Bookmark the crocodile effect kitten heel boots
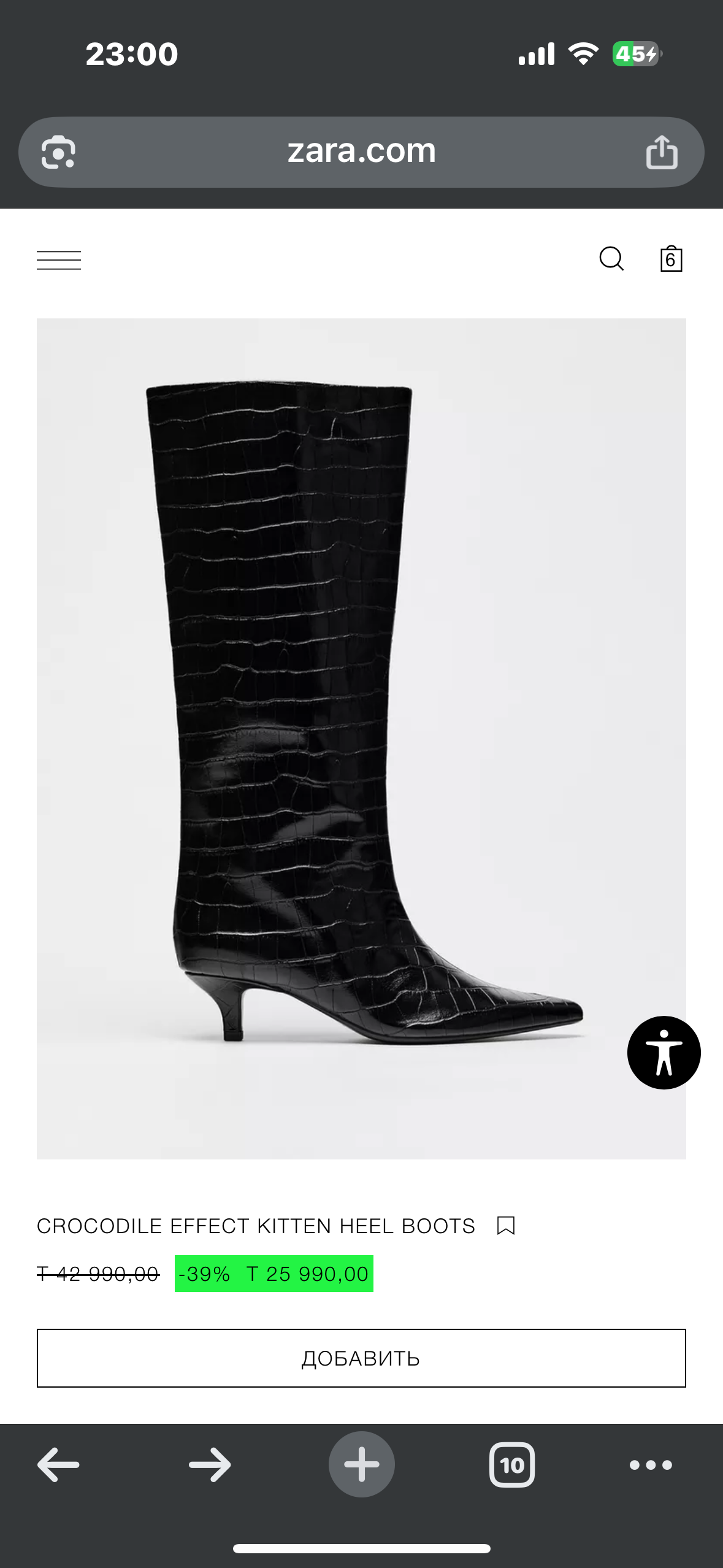 (x=506, y=1226)
